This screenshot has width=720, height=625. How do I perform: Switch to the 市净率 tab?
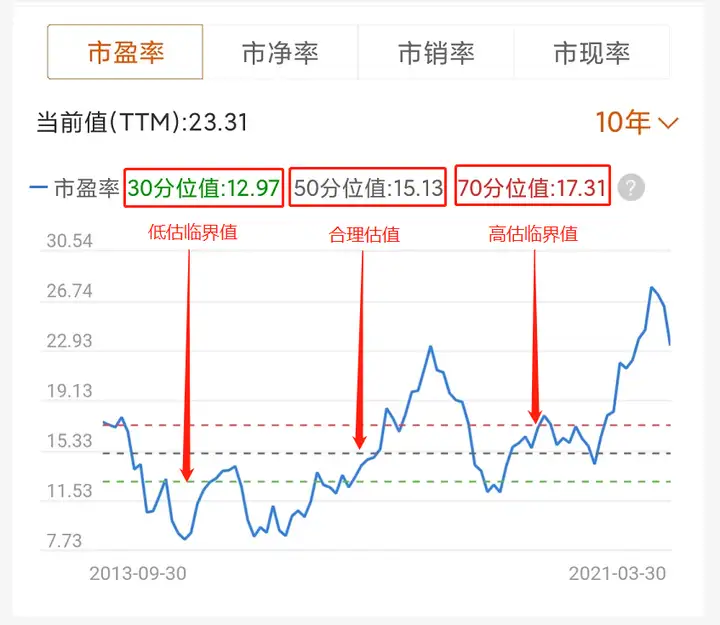click(x=280, y=53)
